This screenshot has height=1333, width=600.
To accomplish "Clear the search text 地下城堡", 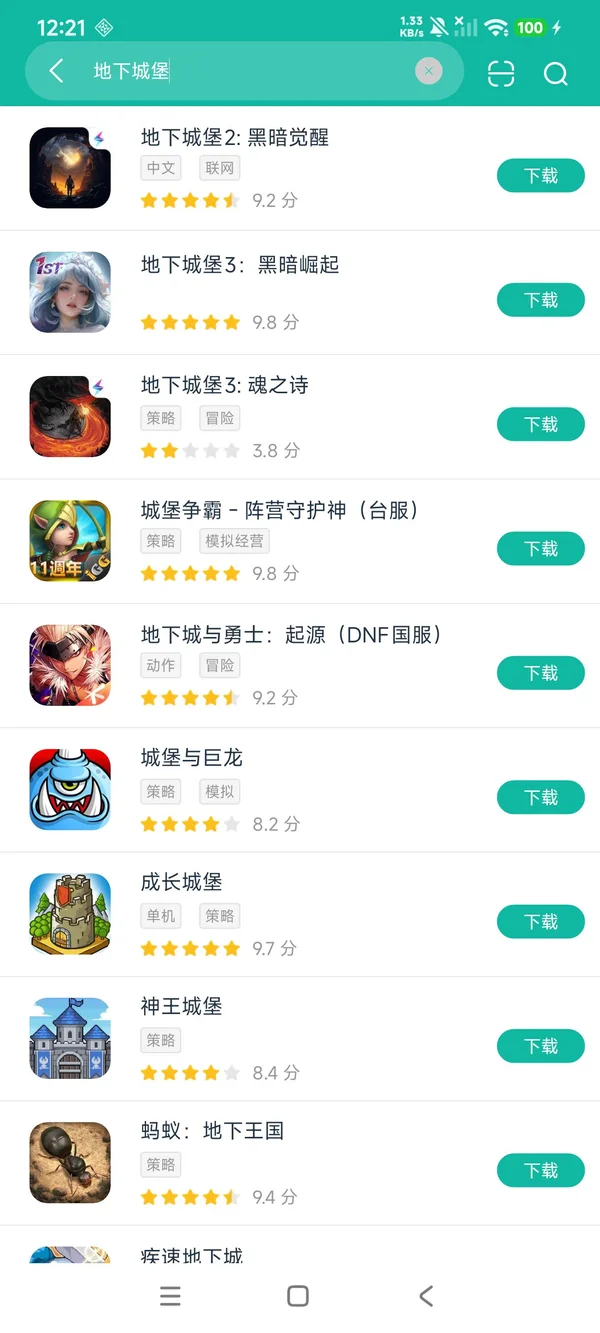I will [x=428, y=71].
